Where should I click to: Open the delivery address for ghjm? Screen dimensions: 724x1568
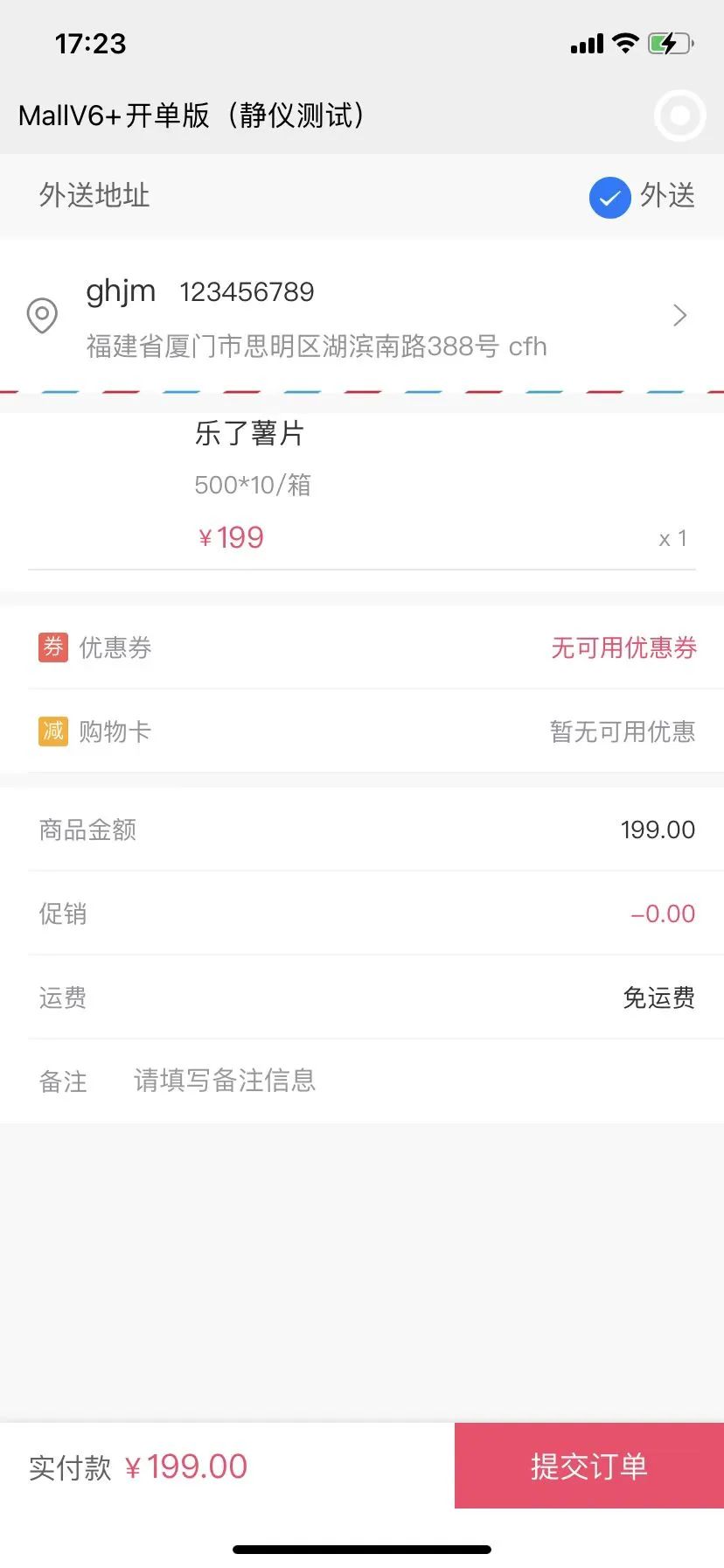362,317
